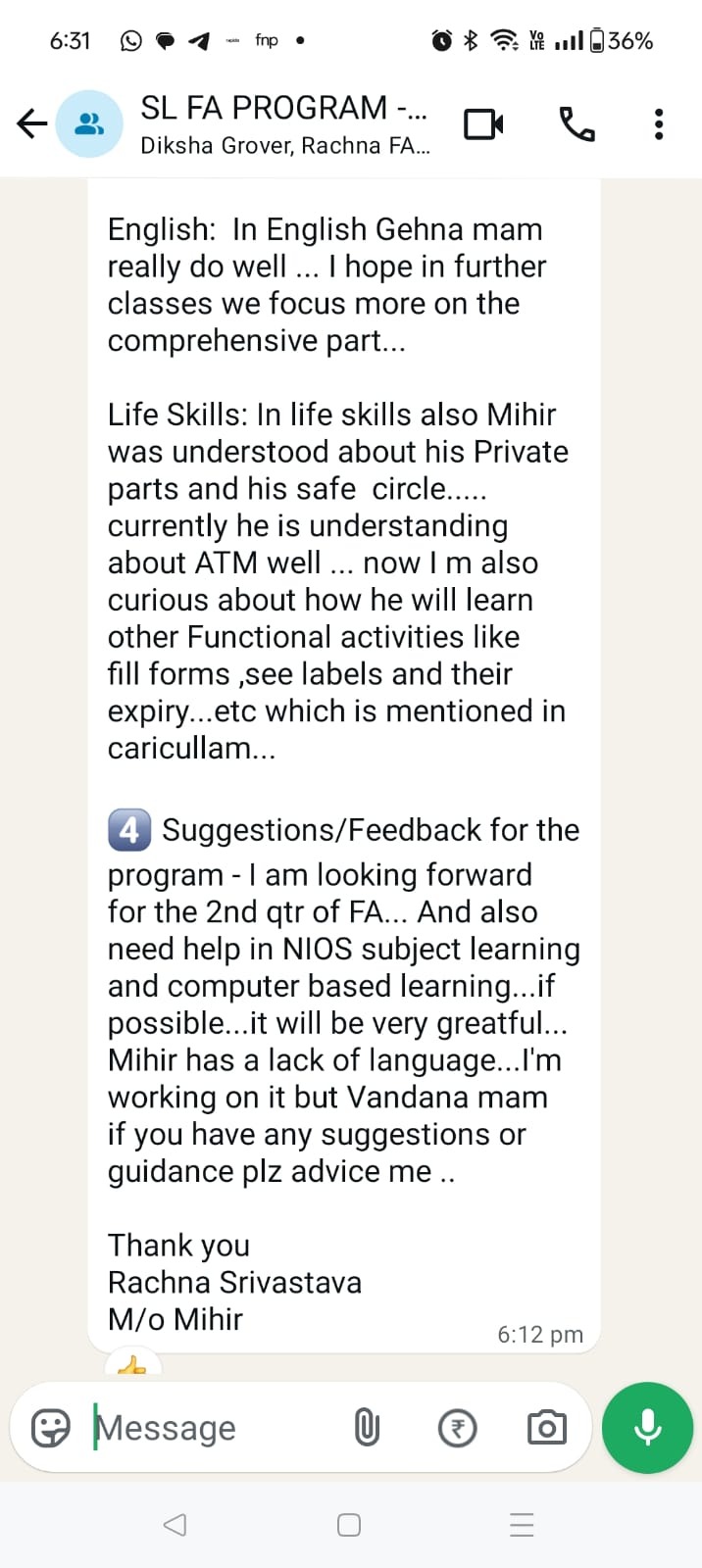View the thumbs-up reaction on the message
Screen dimensions: 702x1568
click(132, 1365)
